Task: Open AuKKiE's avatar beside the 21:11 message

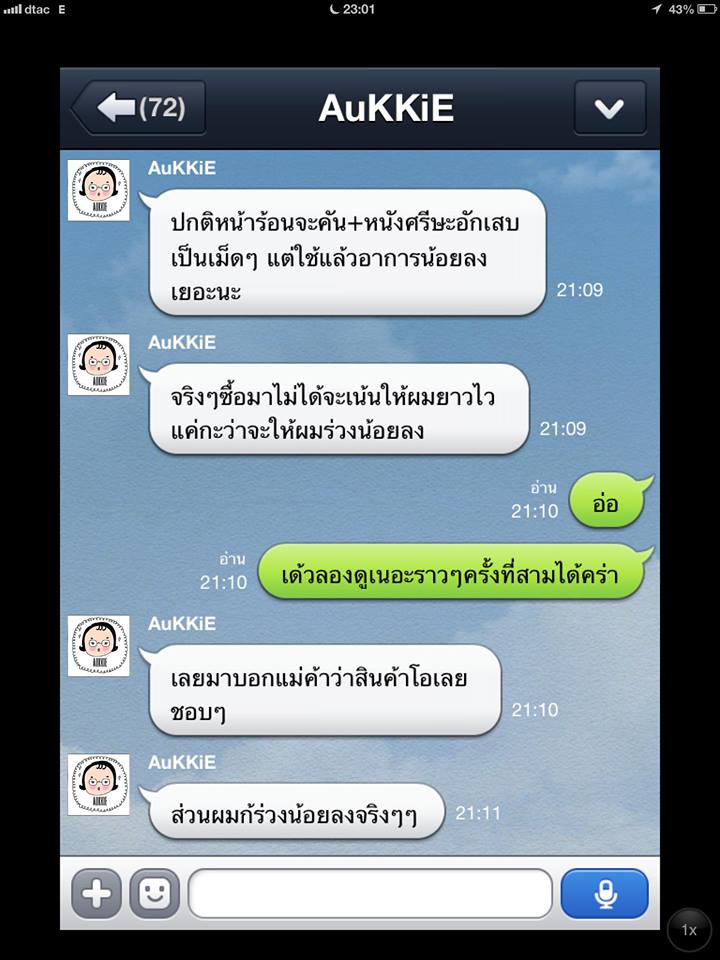Action: pos(98,784)
